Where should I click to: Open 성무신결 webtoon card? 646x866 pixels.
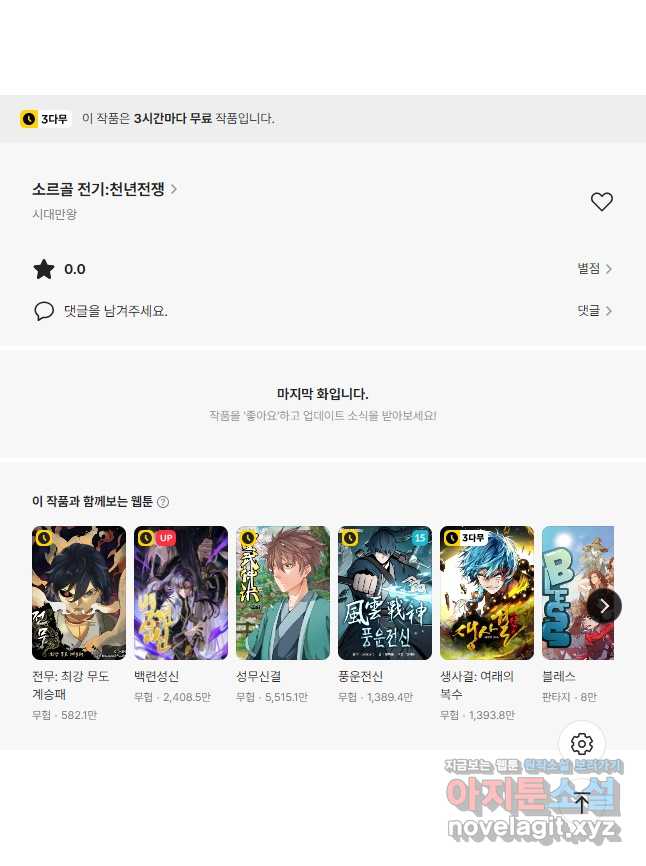(x=283, y=593)
